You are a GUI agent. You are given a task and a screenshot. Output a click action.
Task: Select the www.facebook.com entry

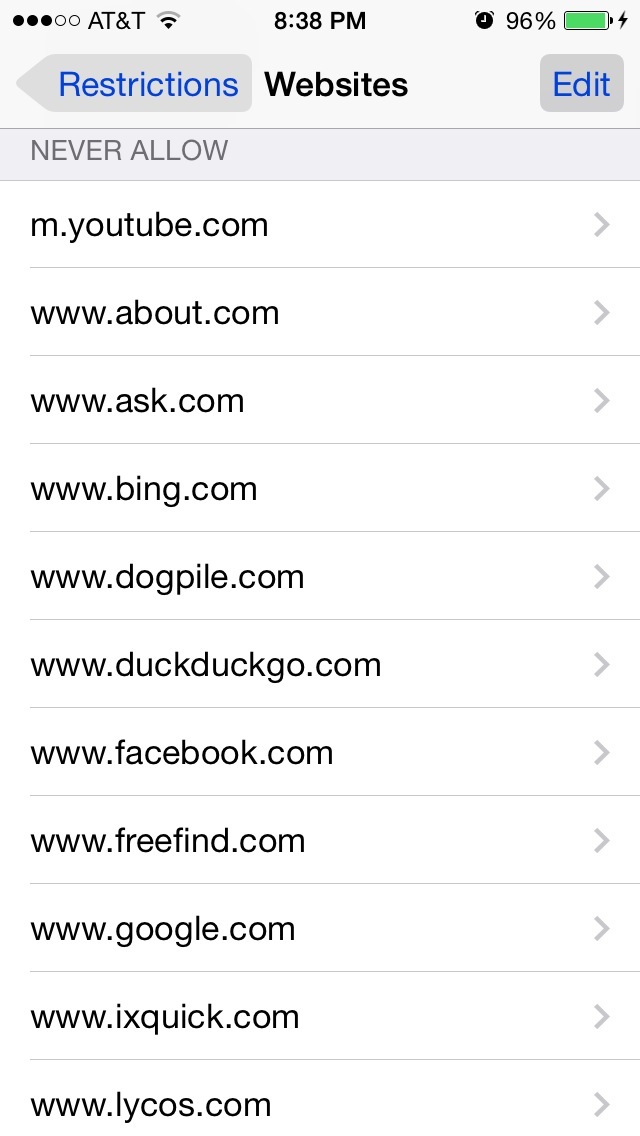pos(320,753)
